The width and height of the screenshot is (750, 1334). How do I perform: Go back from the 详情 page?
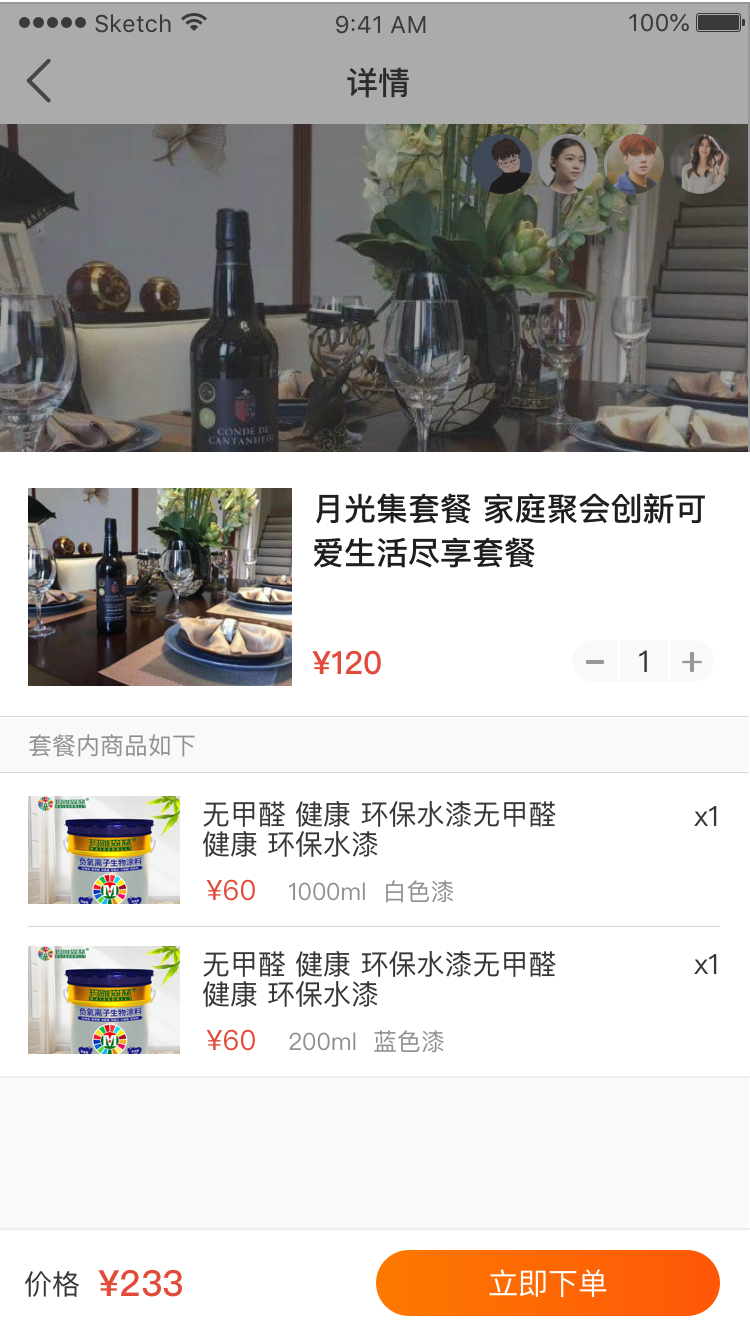39,82
